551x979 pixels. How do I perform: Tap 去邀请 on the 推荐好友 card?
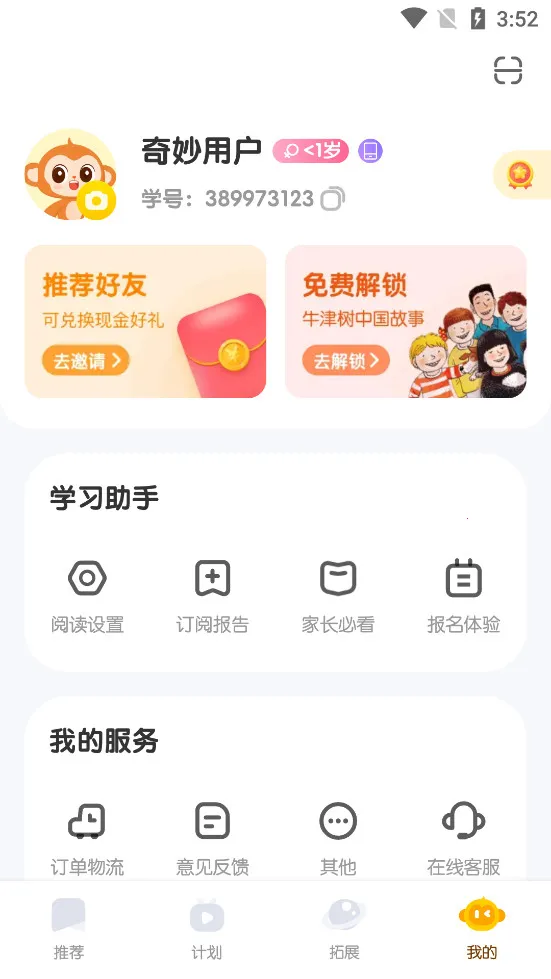85,360
